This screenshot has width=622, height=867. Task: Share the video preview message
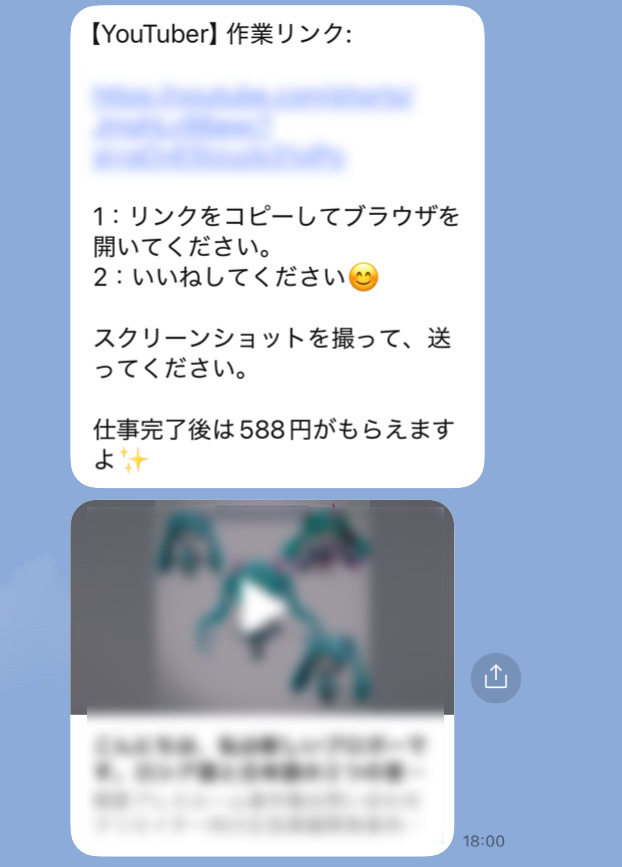coord(496,677)
